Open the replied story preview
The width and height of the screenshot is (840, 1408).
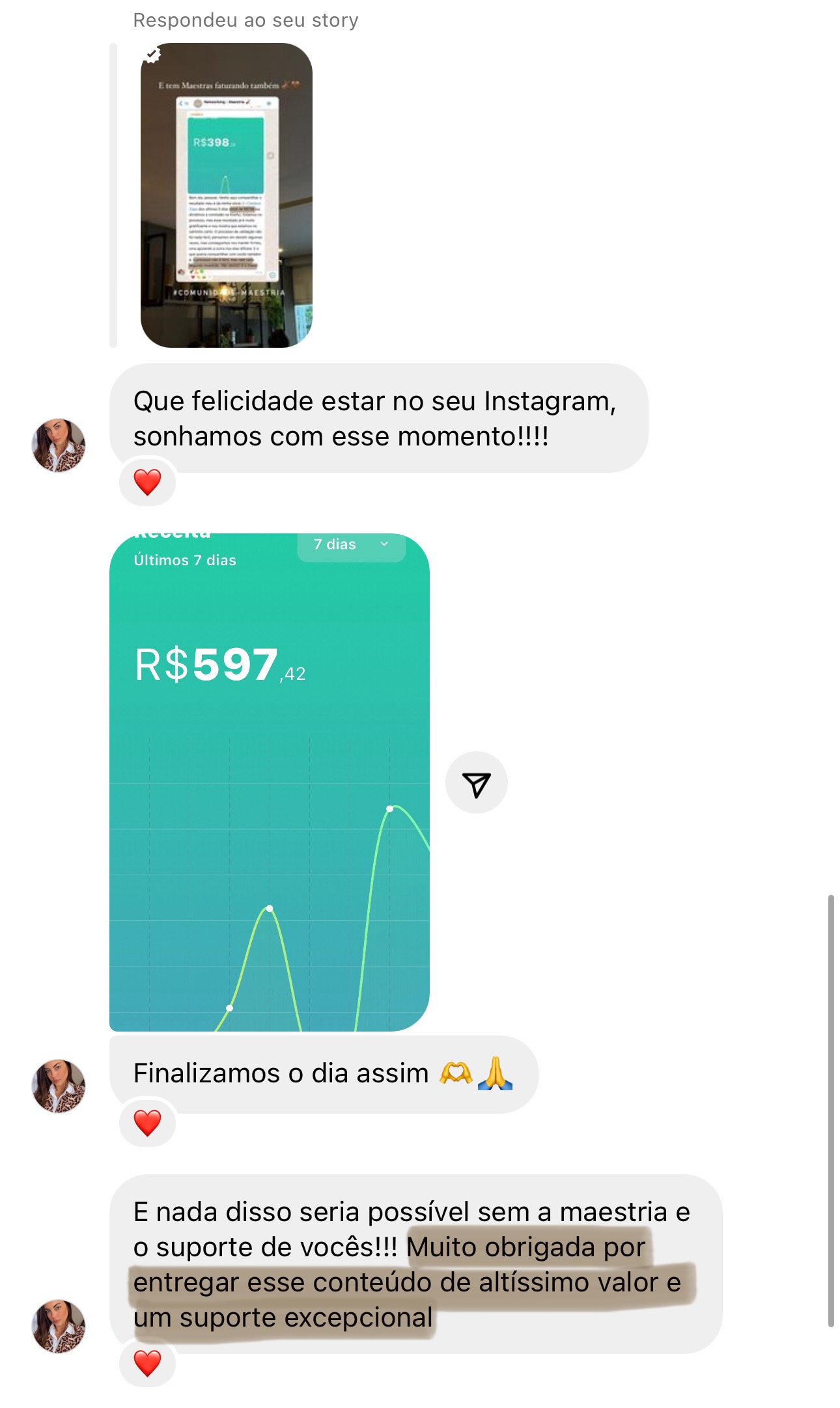(226, 195)
